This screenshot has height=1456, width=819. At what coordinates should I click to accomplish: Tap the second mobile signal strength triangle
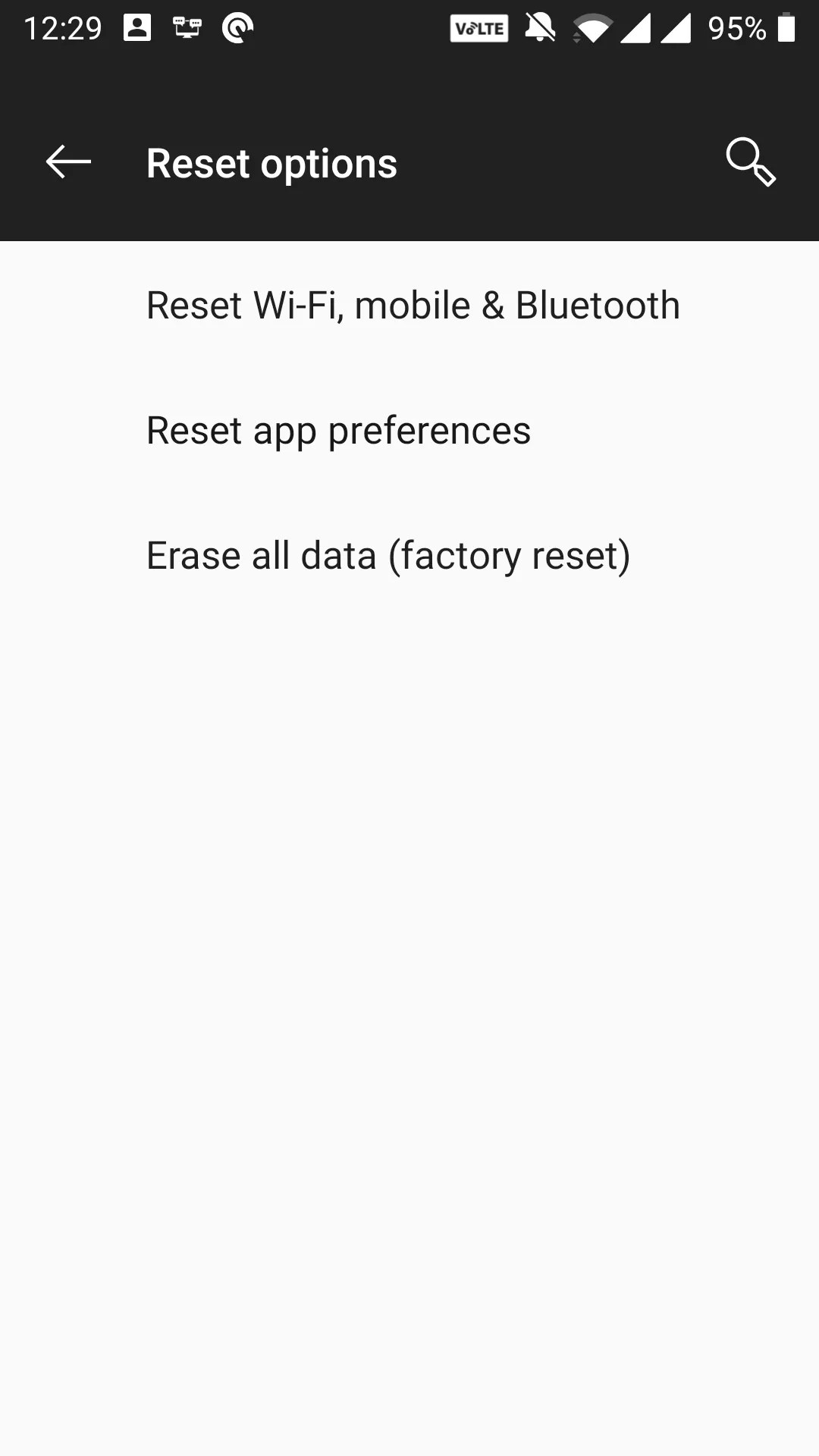click(x=677, y=29)
